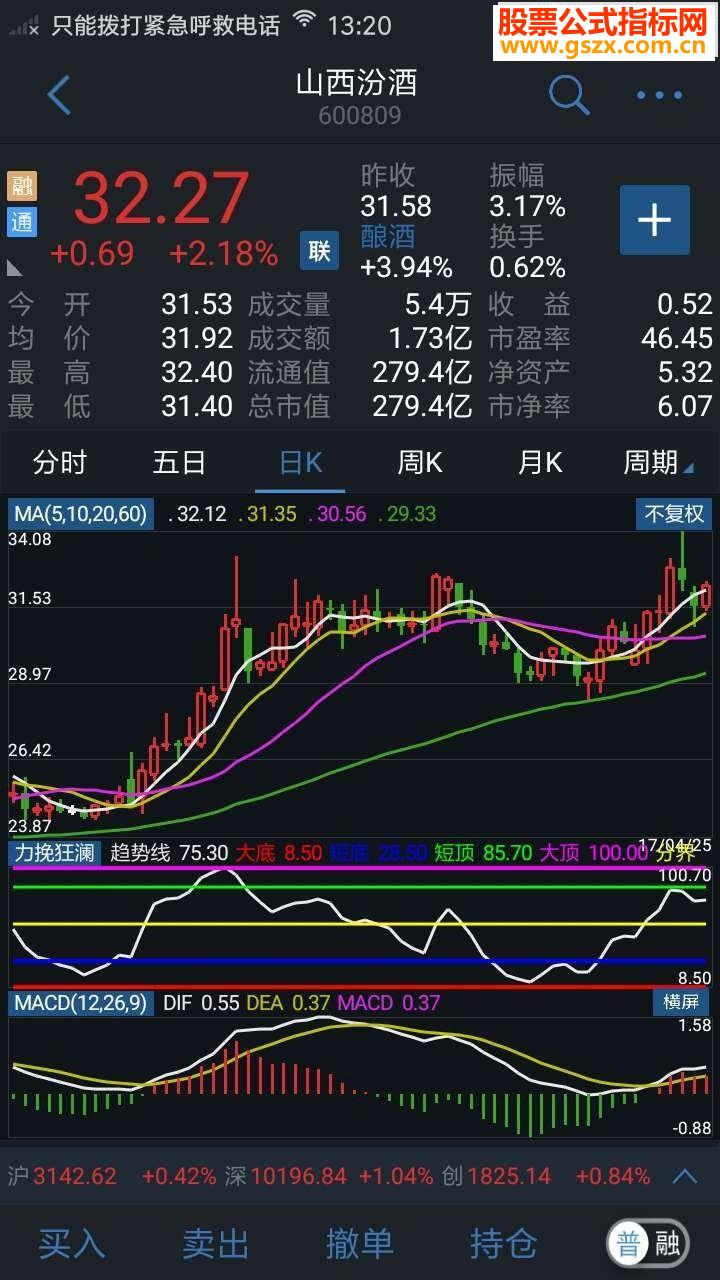720x1280 pixels.
Task: Open the 周期 period dropdown
Action: pyautogui.click(x=657, y=463)
